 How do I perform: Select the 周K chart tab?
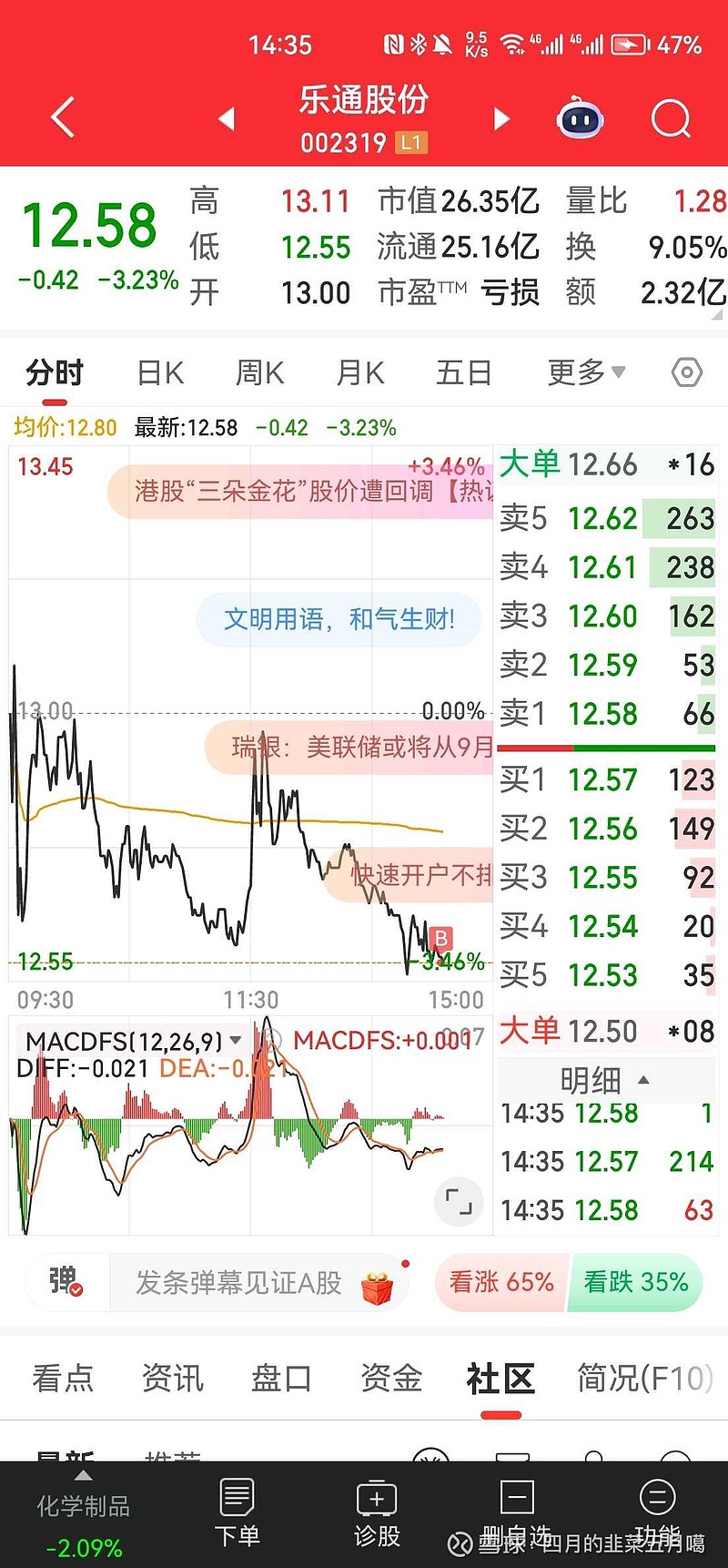click(259, 372)
